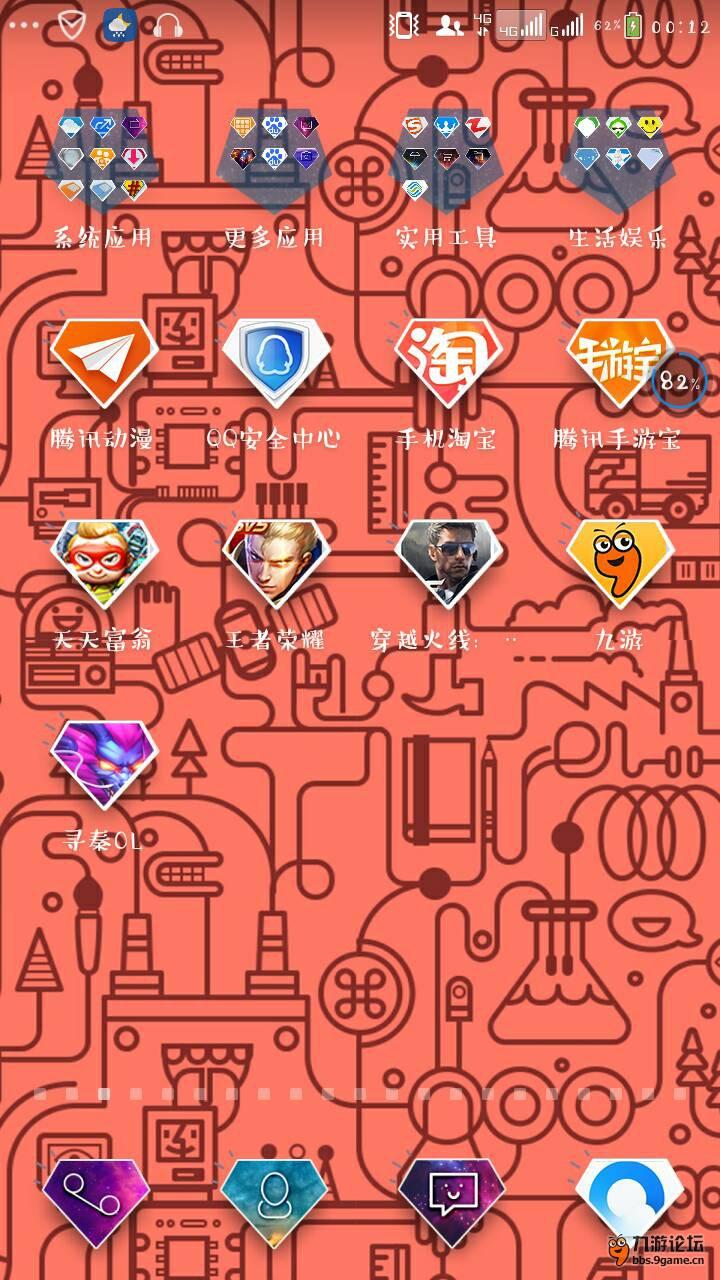Open the 更多应用 folder
Screen dimensions: 720x1280
pyautogui.click(x=275, y=158)
